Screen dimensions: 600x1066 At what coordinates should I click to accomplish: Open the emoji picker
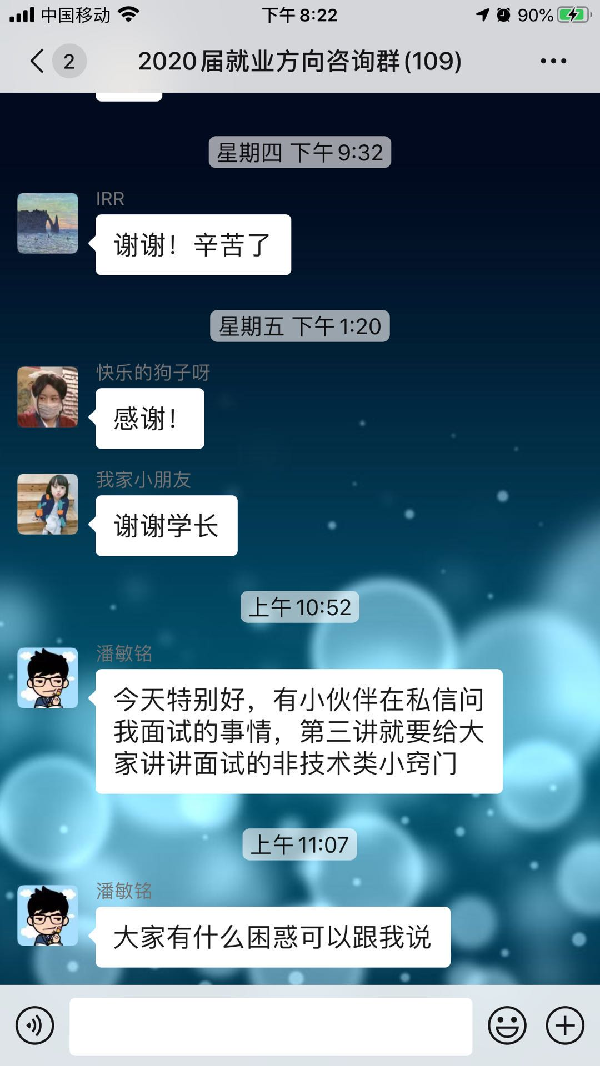pyautogui.click(x=507, y=1025)
